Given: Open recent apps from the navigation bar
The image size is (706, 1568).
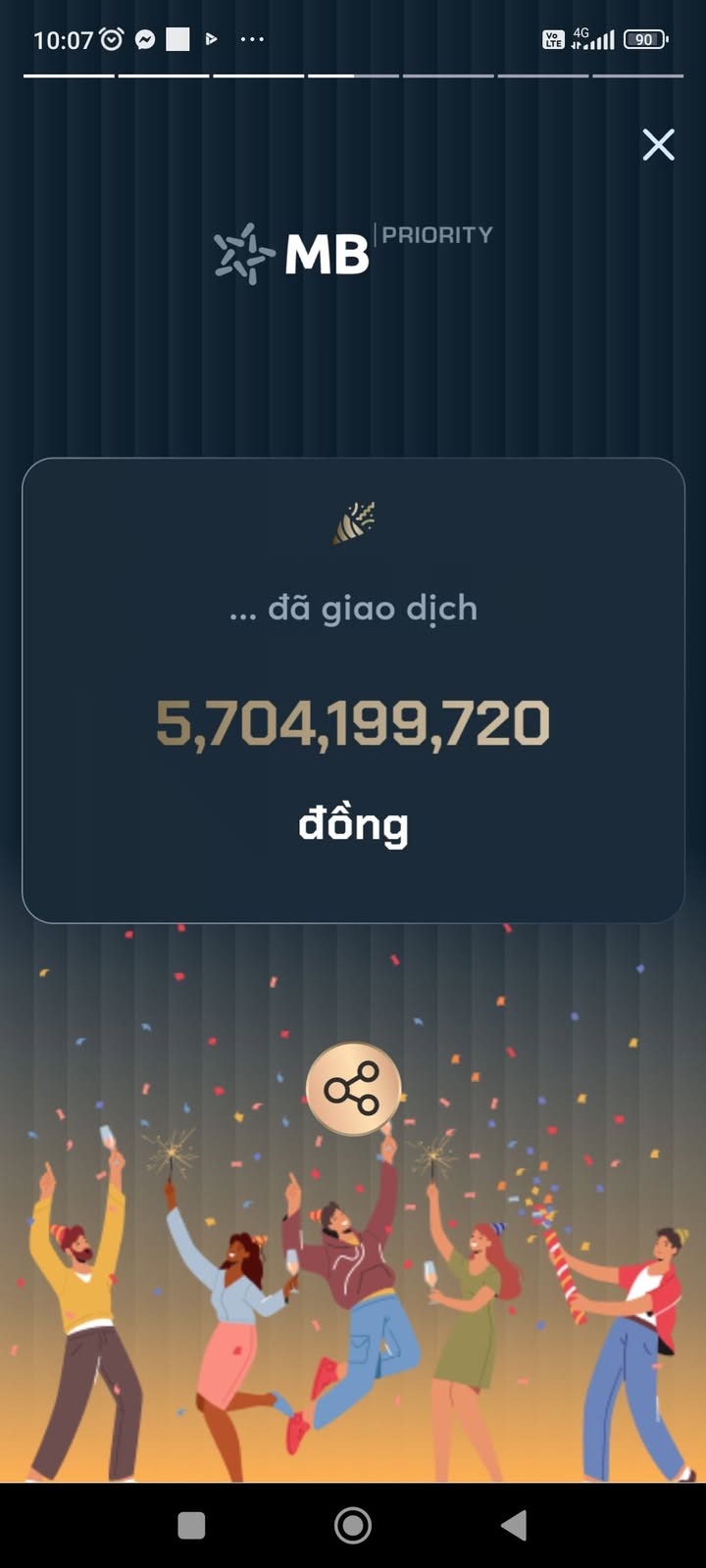Looking at the screenshot, I should tap(191, 1525).
